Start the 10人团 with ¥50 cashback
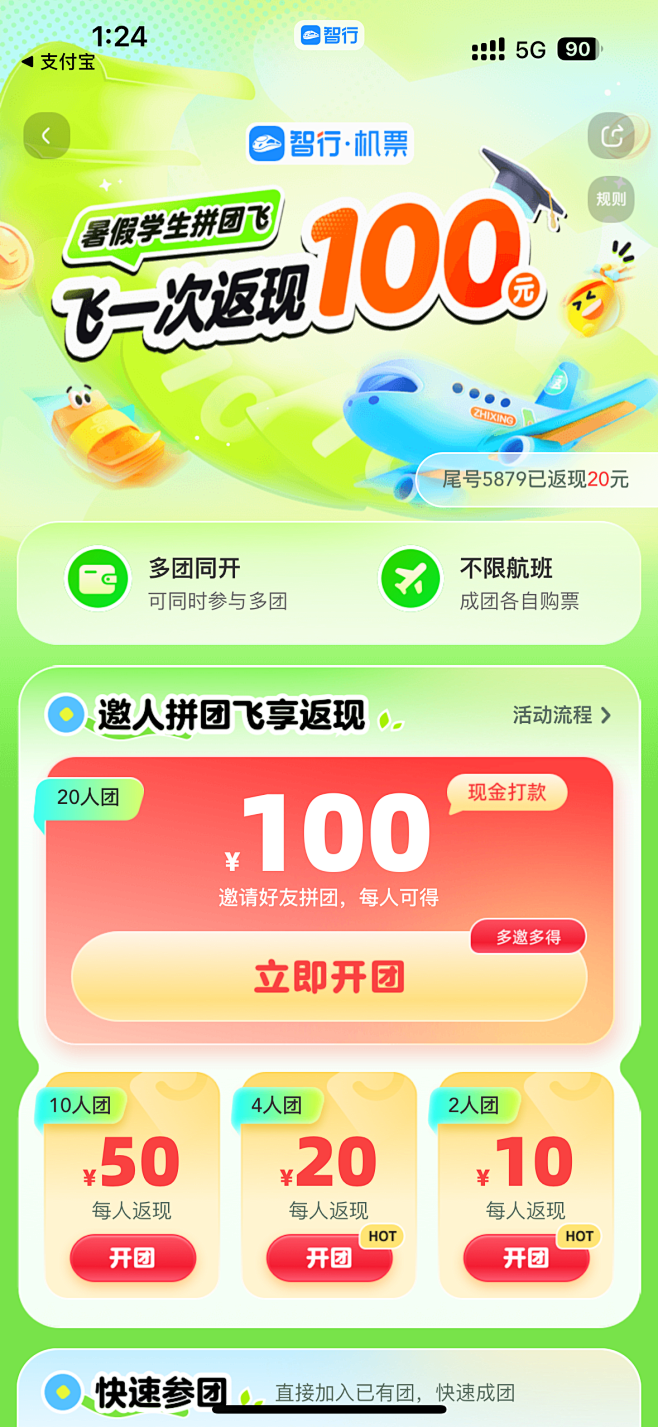 [132, 1257]
